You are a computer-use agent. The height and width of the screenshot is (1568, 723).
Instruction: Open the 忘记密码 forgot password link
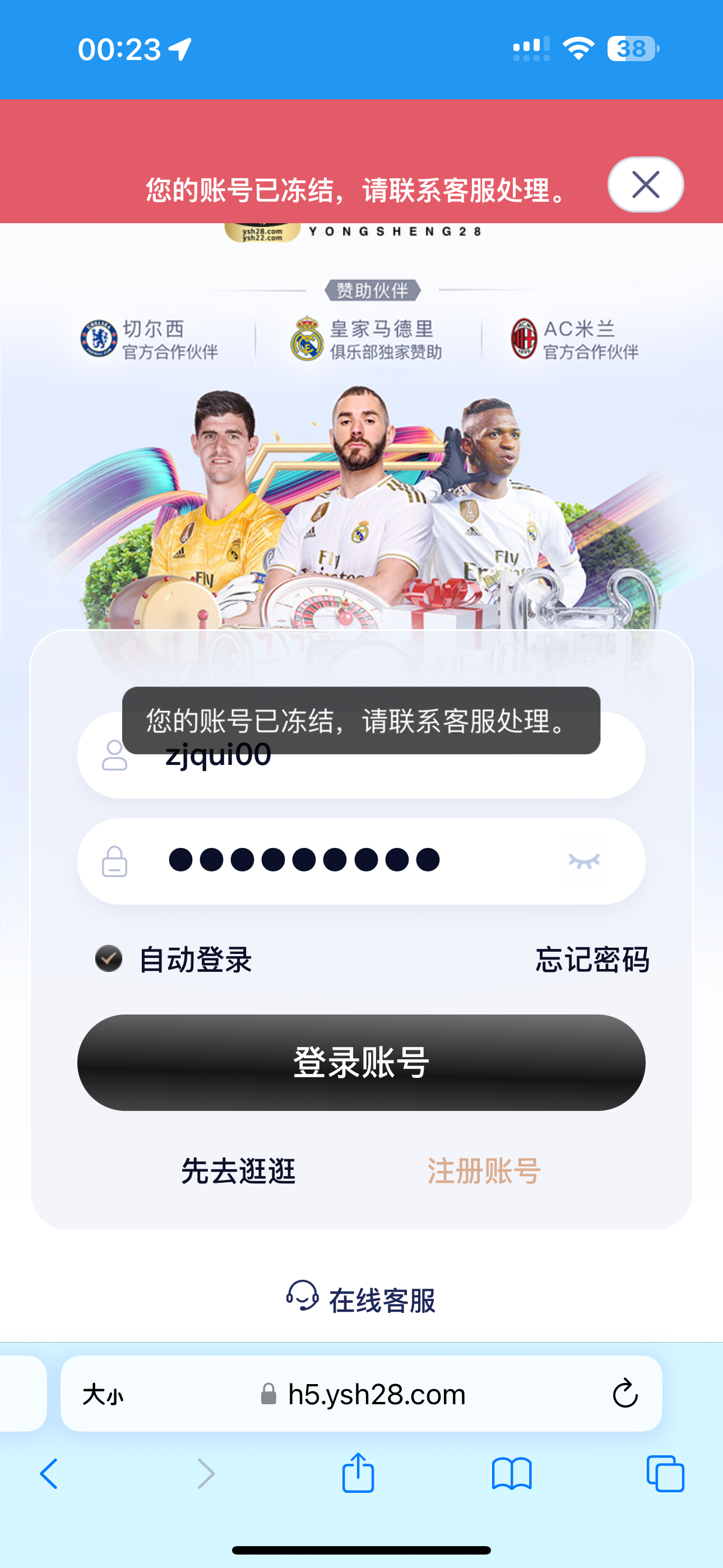pyautogui.click(x=591, y=960)
